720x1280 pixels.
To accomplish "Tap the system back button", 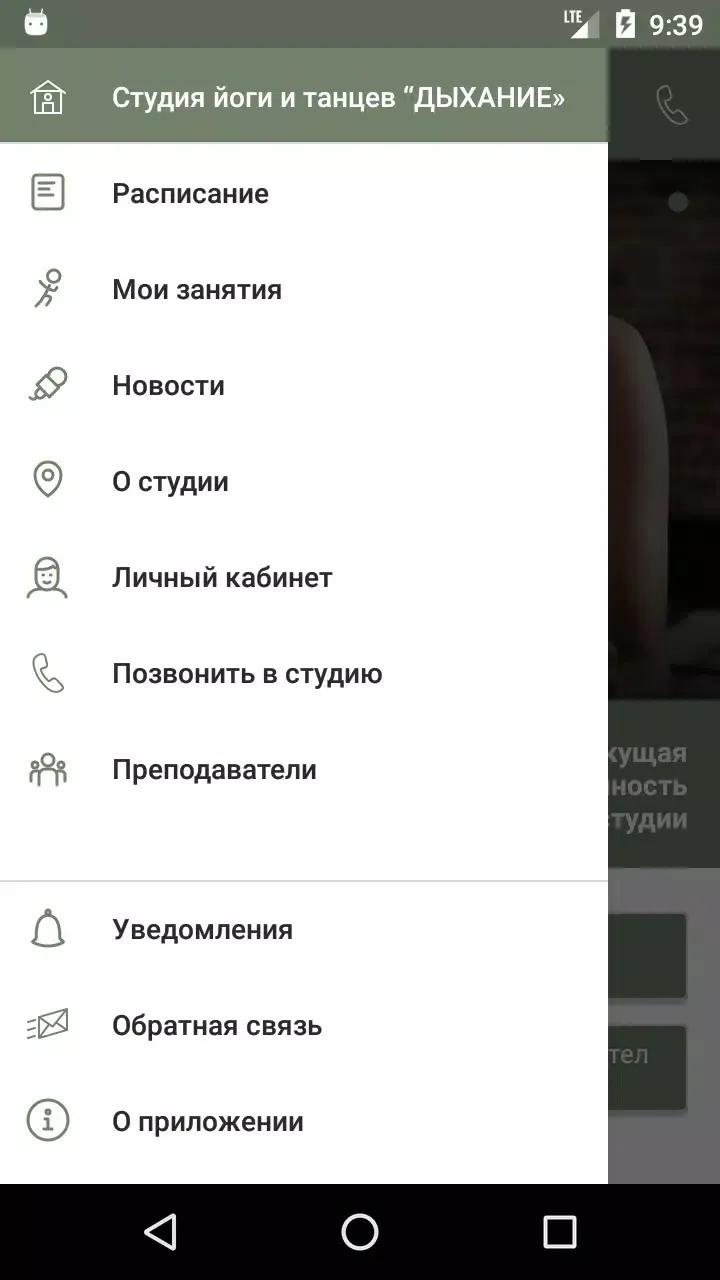I will (x=160, y=1232).
